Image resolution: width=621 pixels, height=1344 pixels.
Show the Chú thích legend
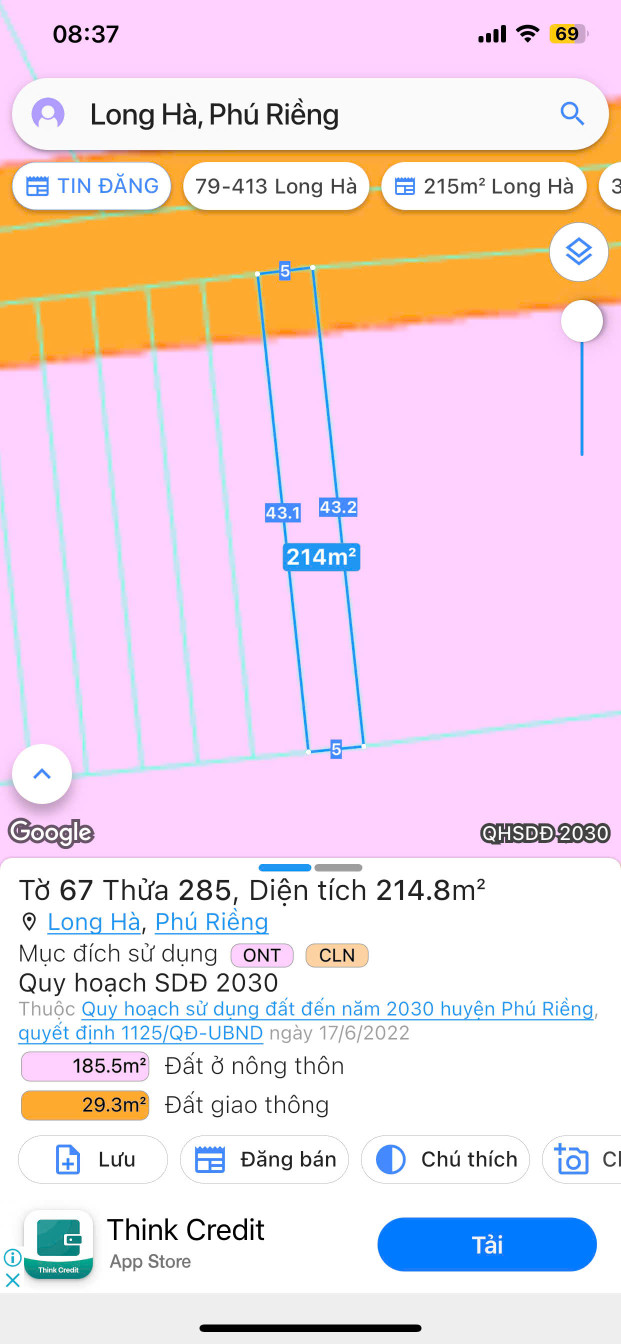pyautogui.click(x=445, y=1160)
